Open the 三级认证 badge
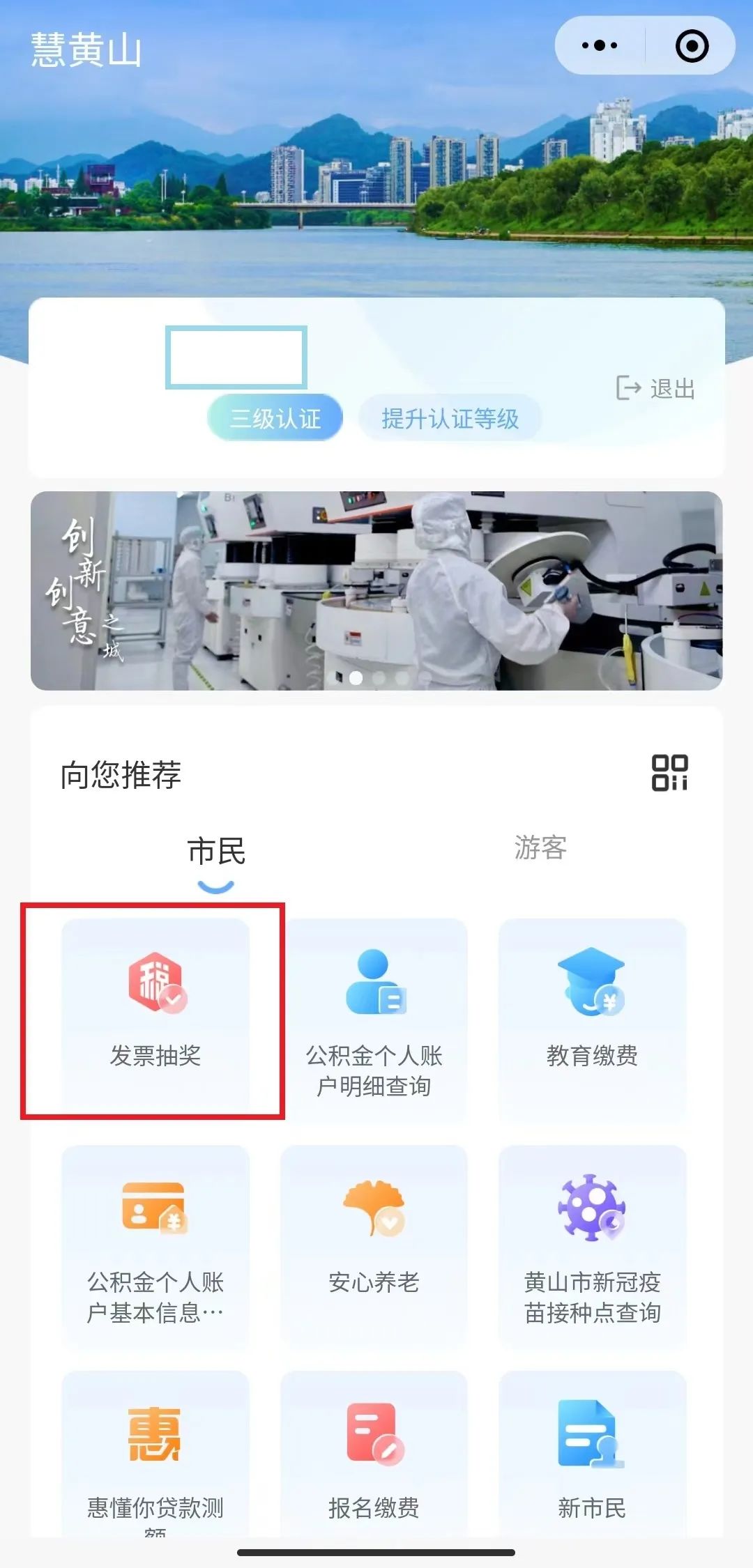The image size is (753, 1568). [x=275, y=418]
